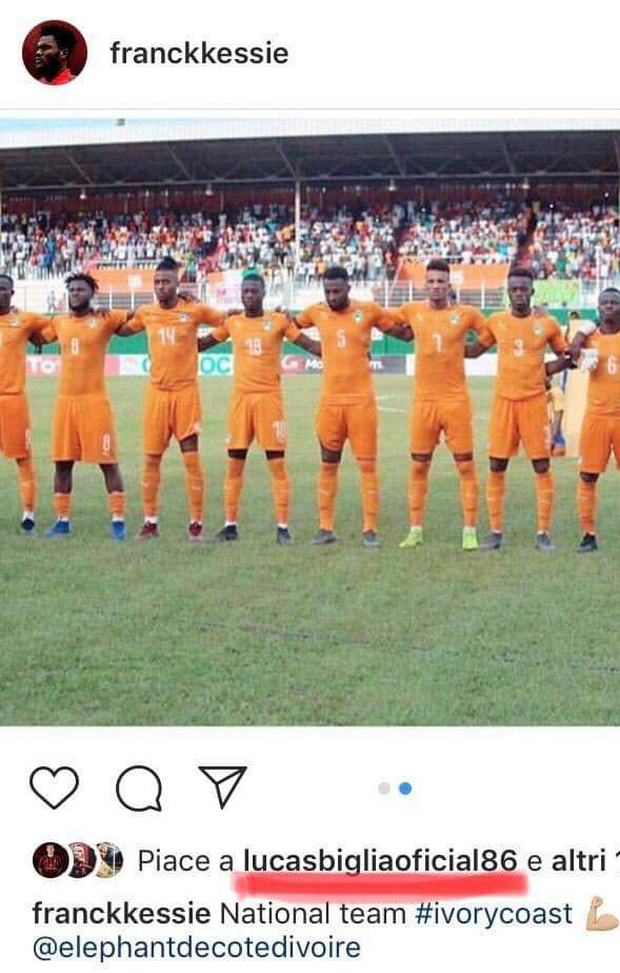Open franckkessie profile picture at top

coord(54,52)
